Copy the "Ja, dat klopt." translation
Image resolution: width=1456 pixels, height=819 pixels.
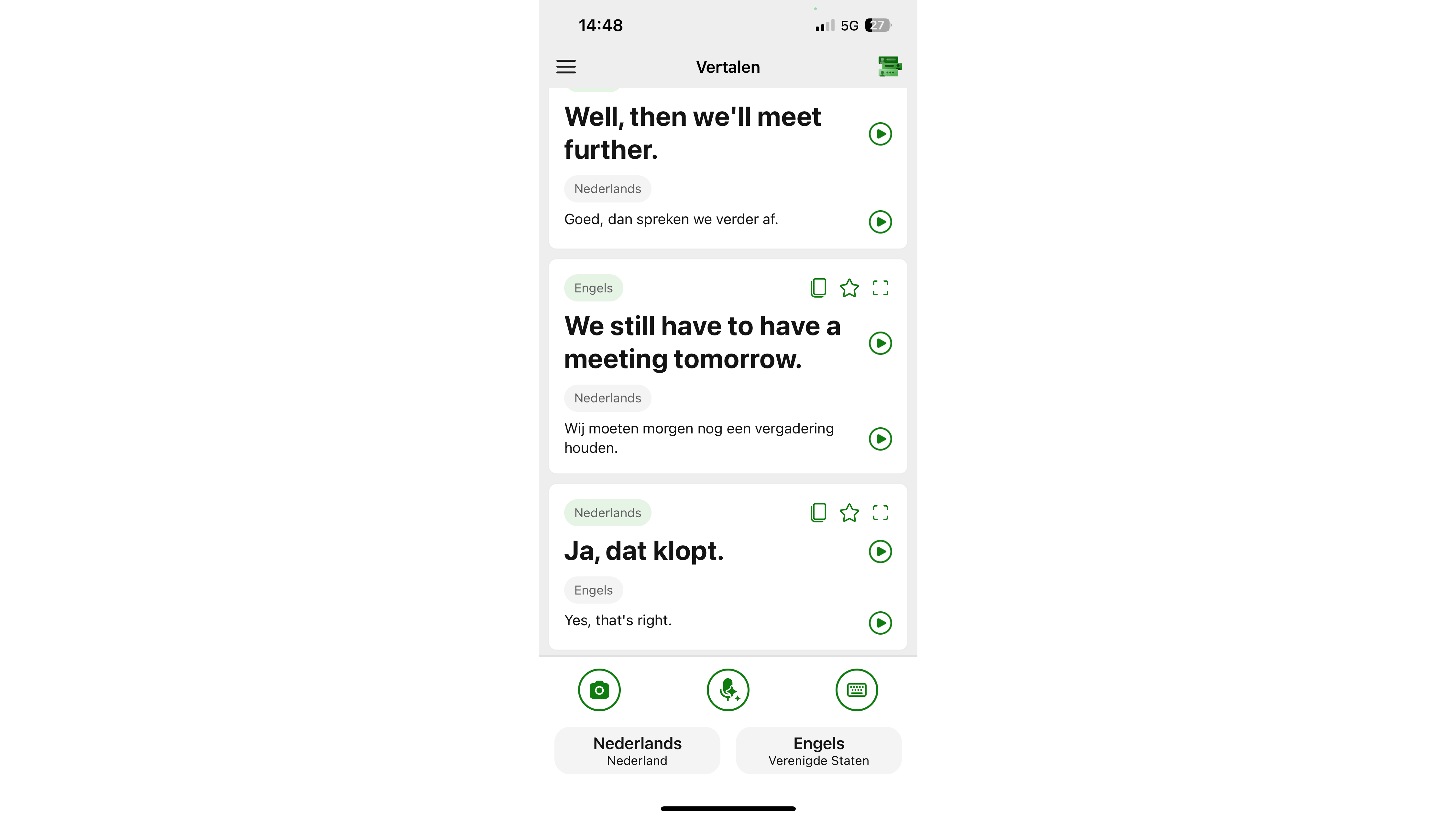click(x=818, y=513)
